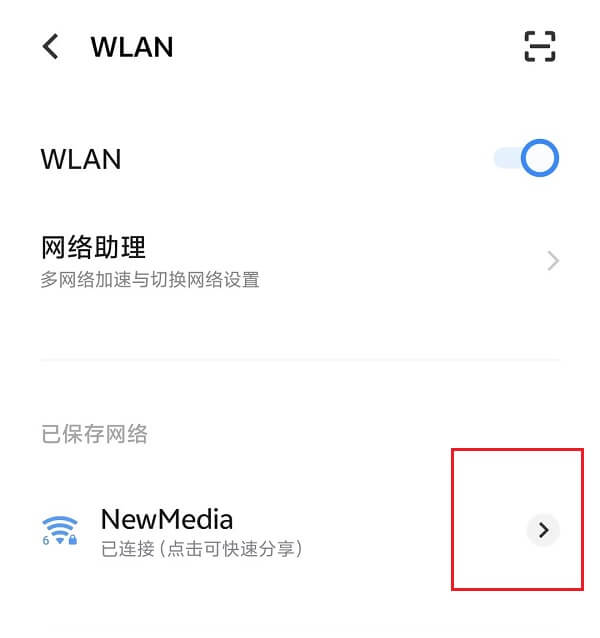Turn off the WLAN switch
Screen dimensions: 600x638
coord(526,159)
